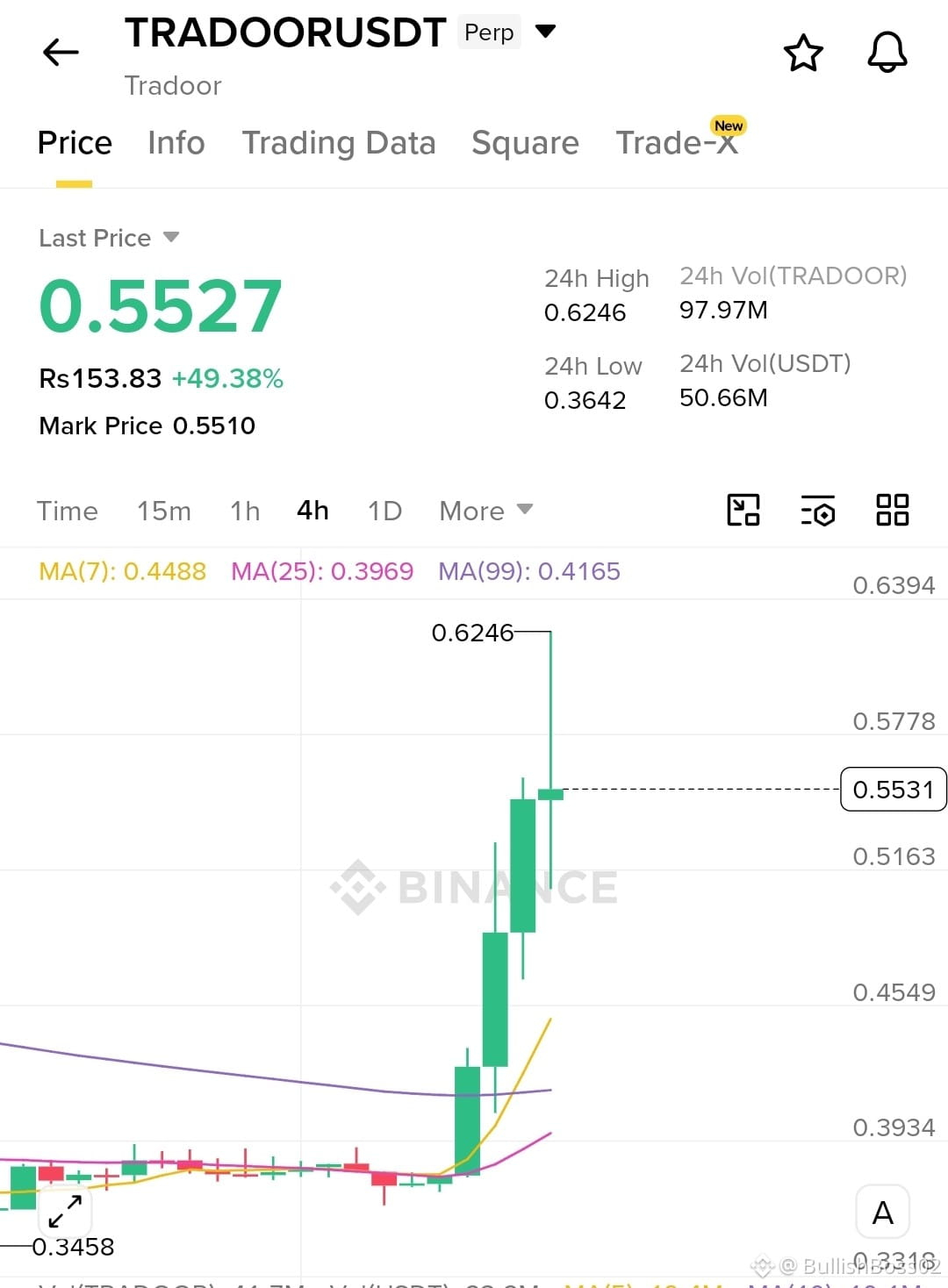This screenshot has height=1288, width=948.
Task: Select the 1h chart interval
Action: (x=245, y=511)
